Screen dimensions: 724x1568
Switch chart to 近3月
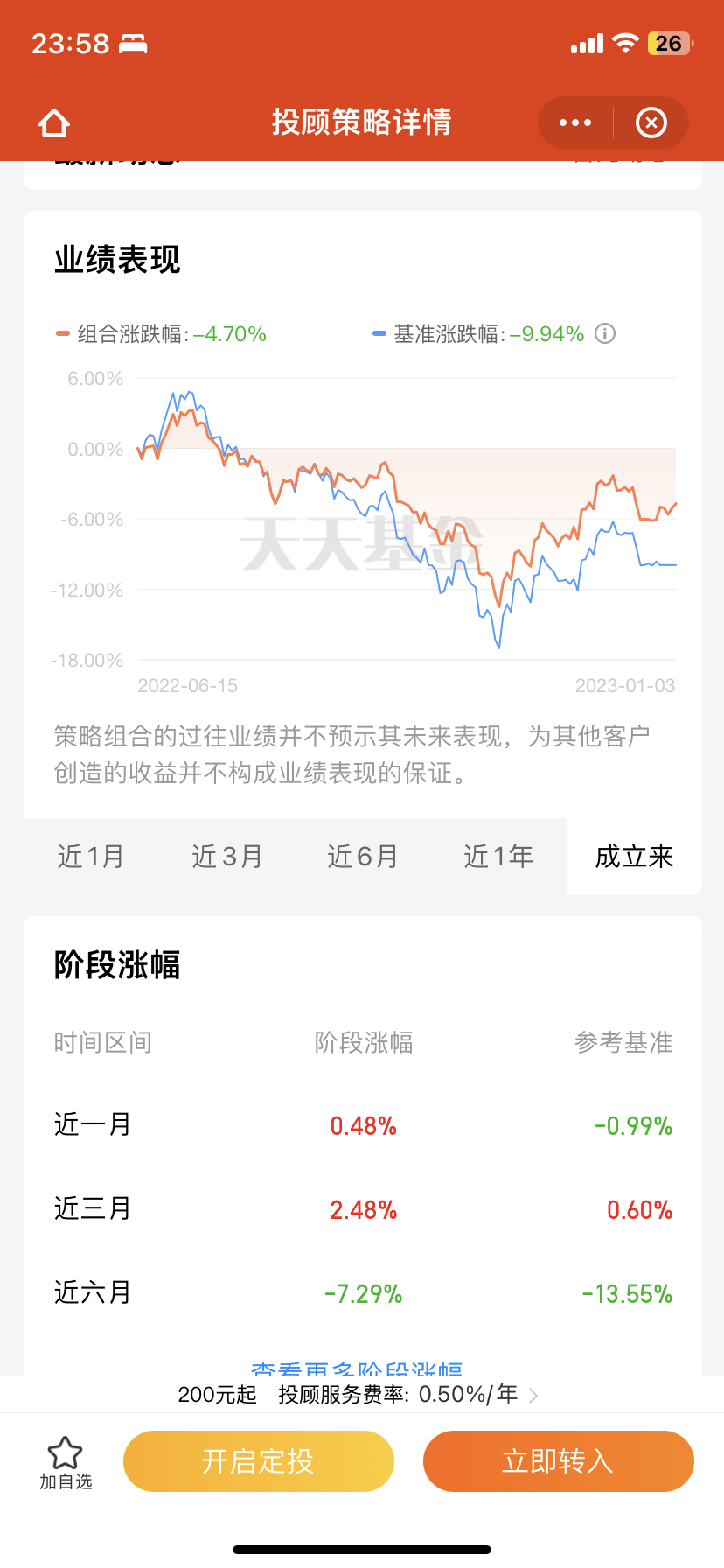(x=227, y=856)
